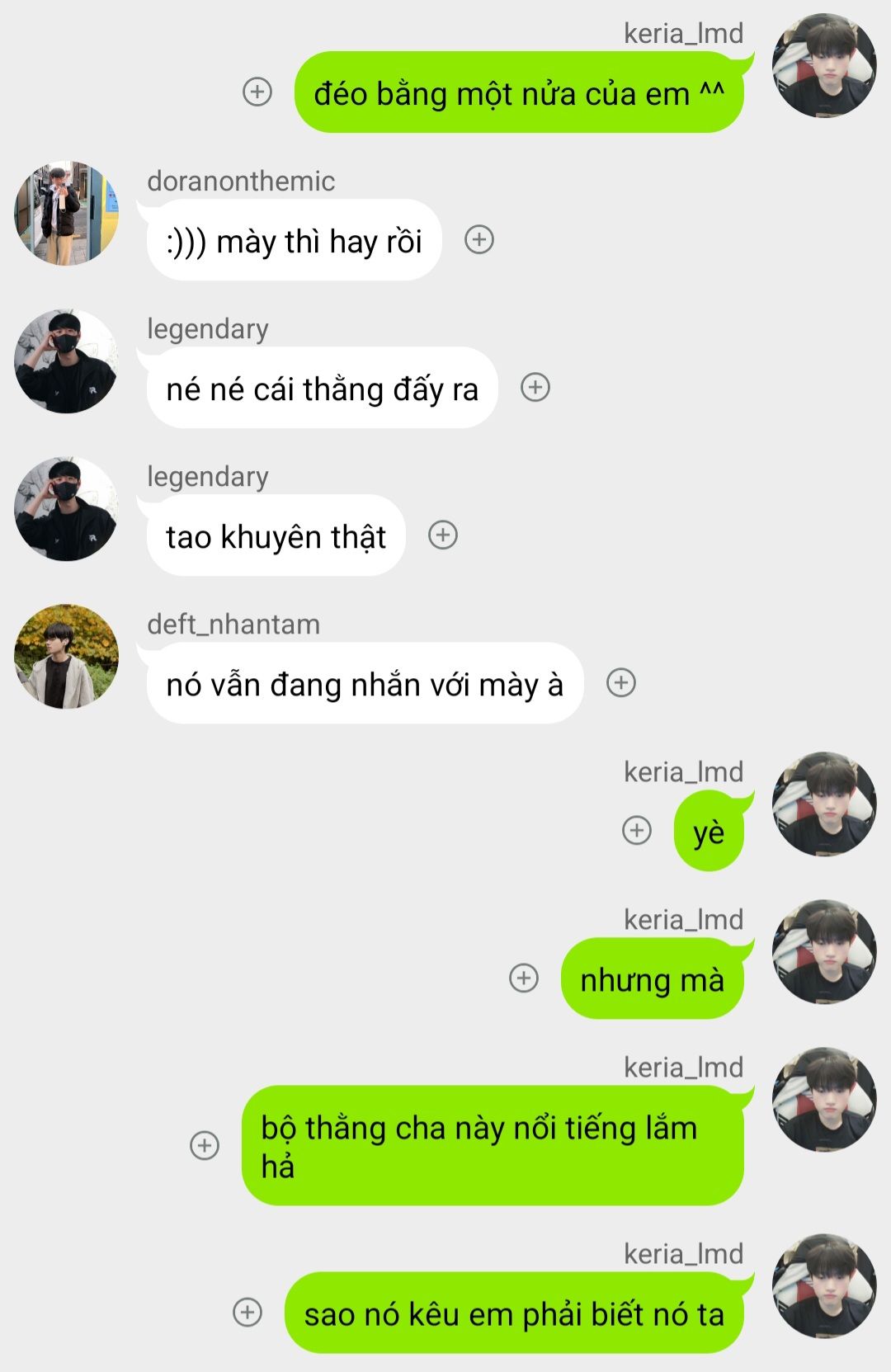The height and width of the screenshot is (1372, 891).
Task: Tap plus icon next to 'mày thì hay rồi'
Action: (479, 240)
